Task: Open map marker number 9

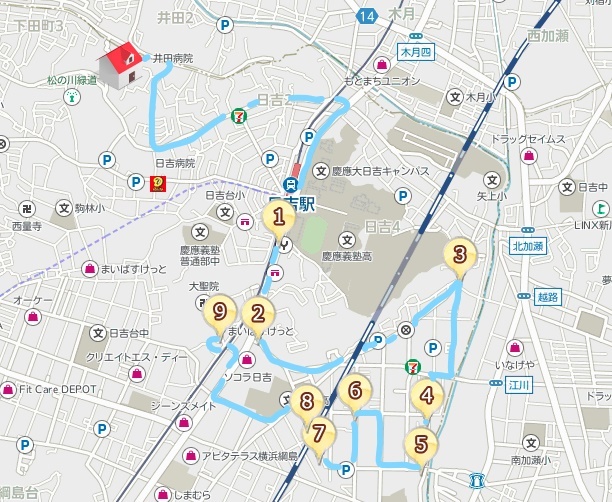Action: 219,311
